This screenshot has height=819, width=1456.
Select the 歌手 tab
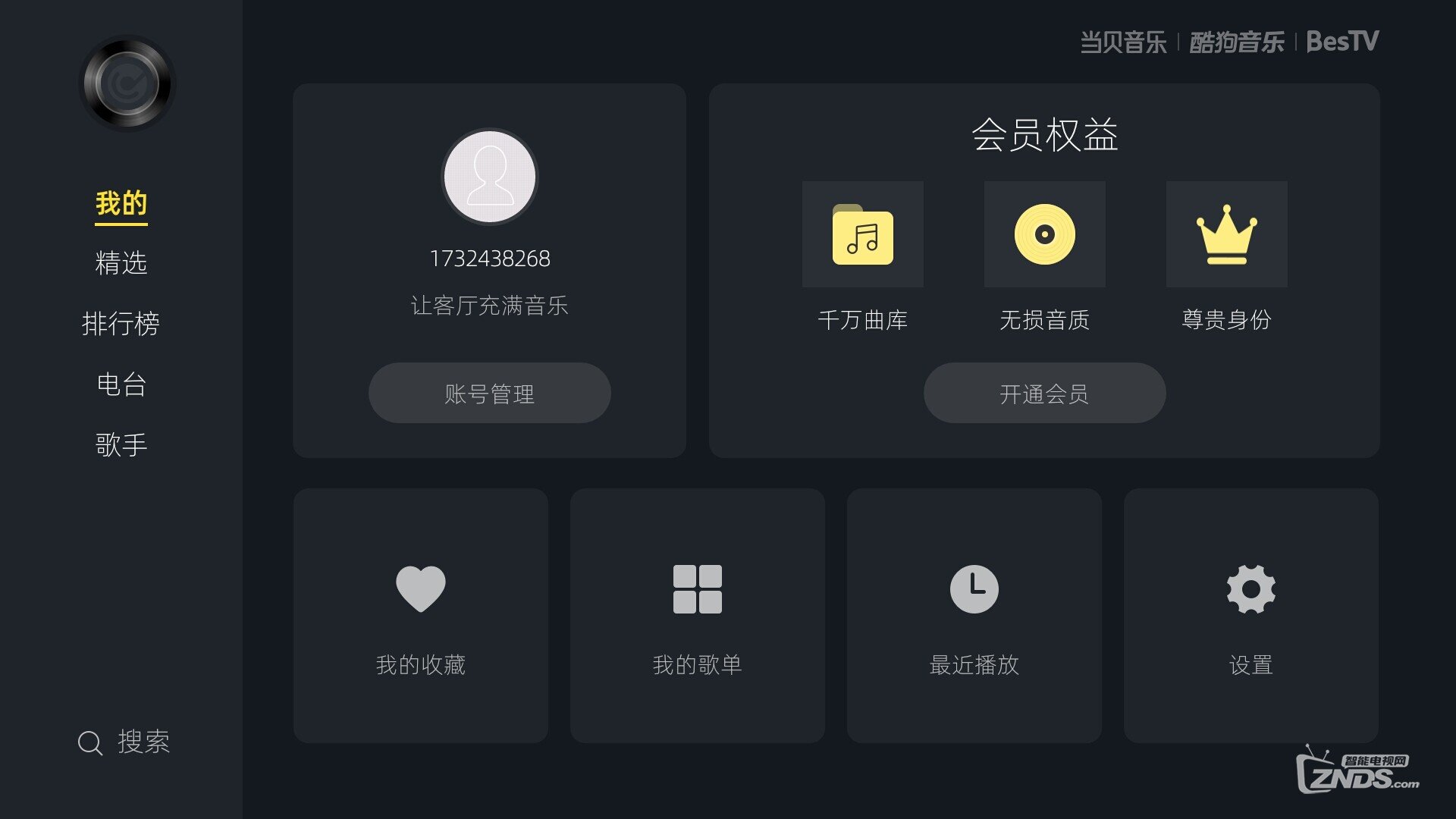[121, 445]
